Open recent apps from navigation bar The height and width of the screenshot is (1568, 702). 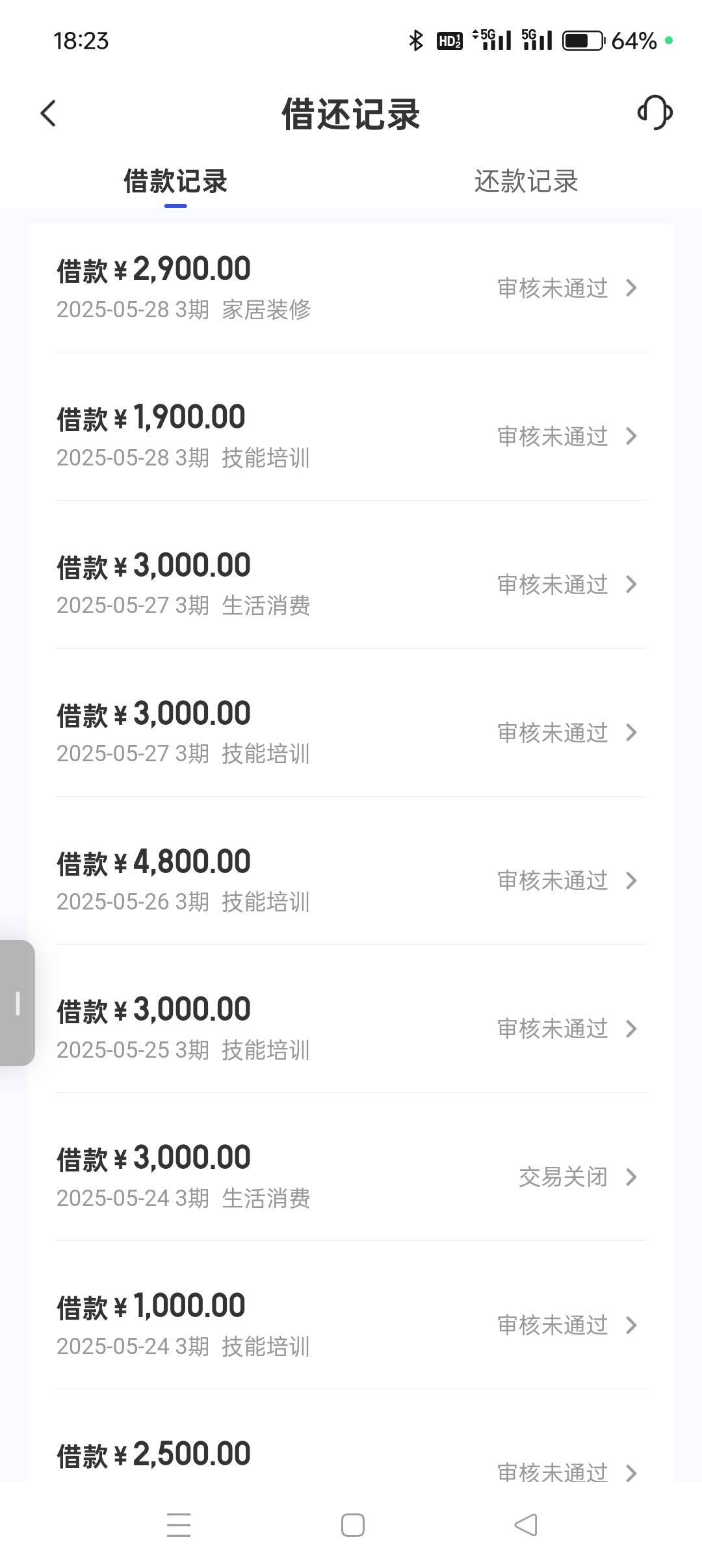[x=179, y=1525]
